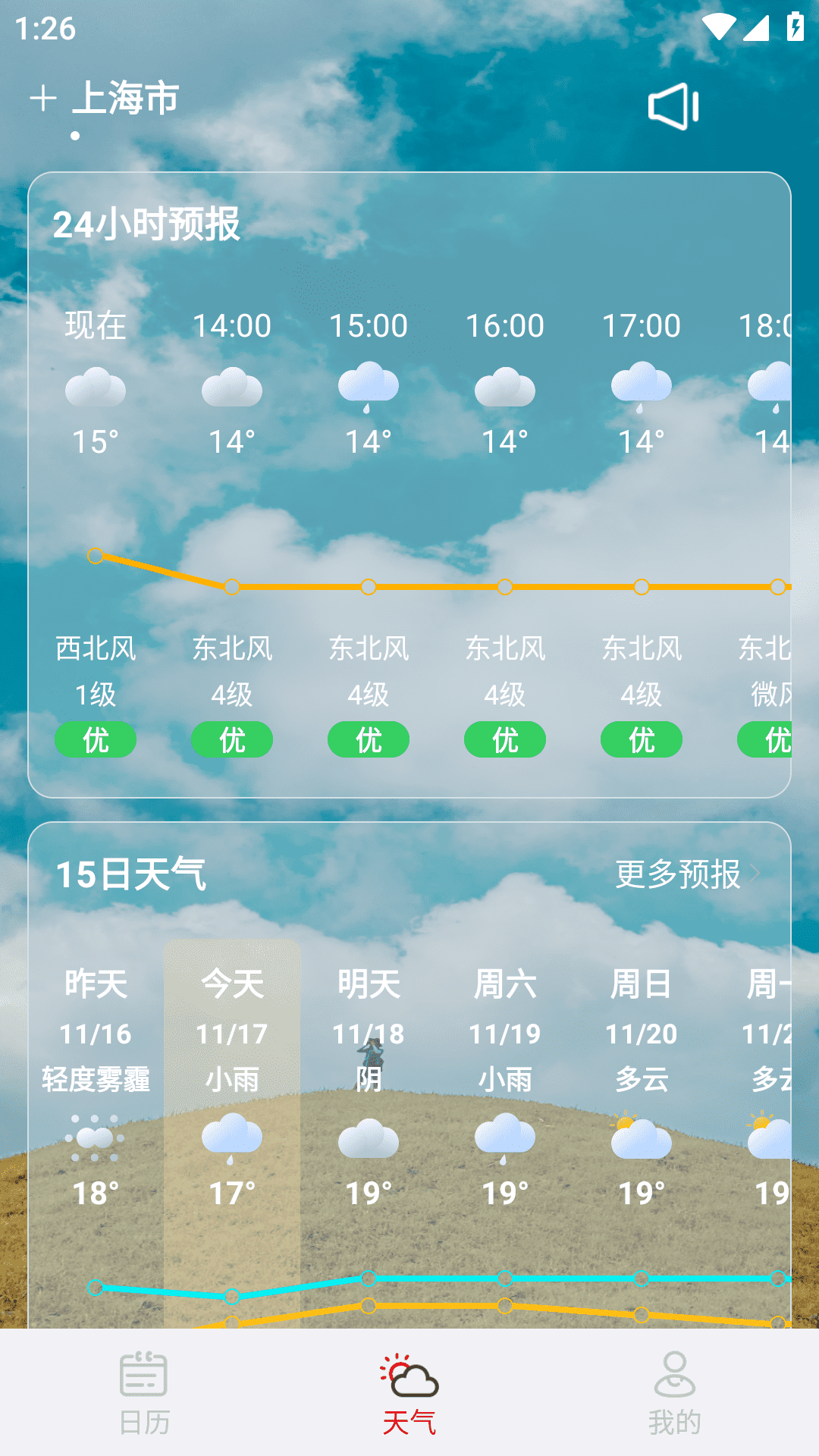Select the 天气 weather tab
The height and width of the screenshot is (1456, 819).
coord(409,1392)
